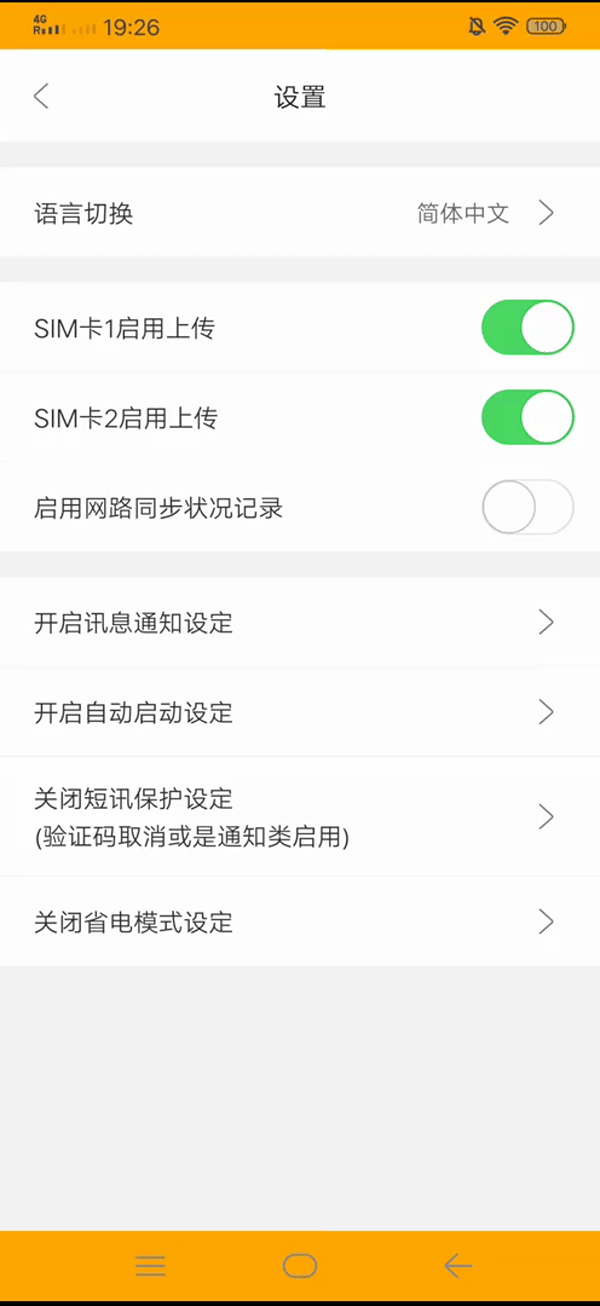Viewport: 600px width, 1306px height.
Task: Turn off SIM卡1启用上传 switch
Action: (527, 328)
